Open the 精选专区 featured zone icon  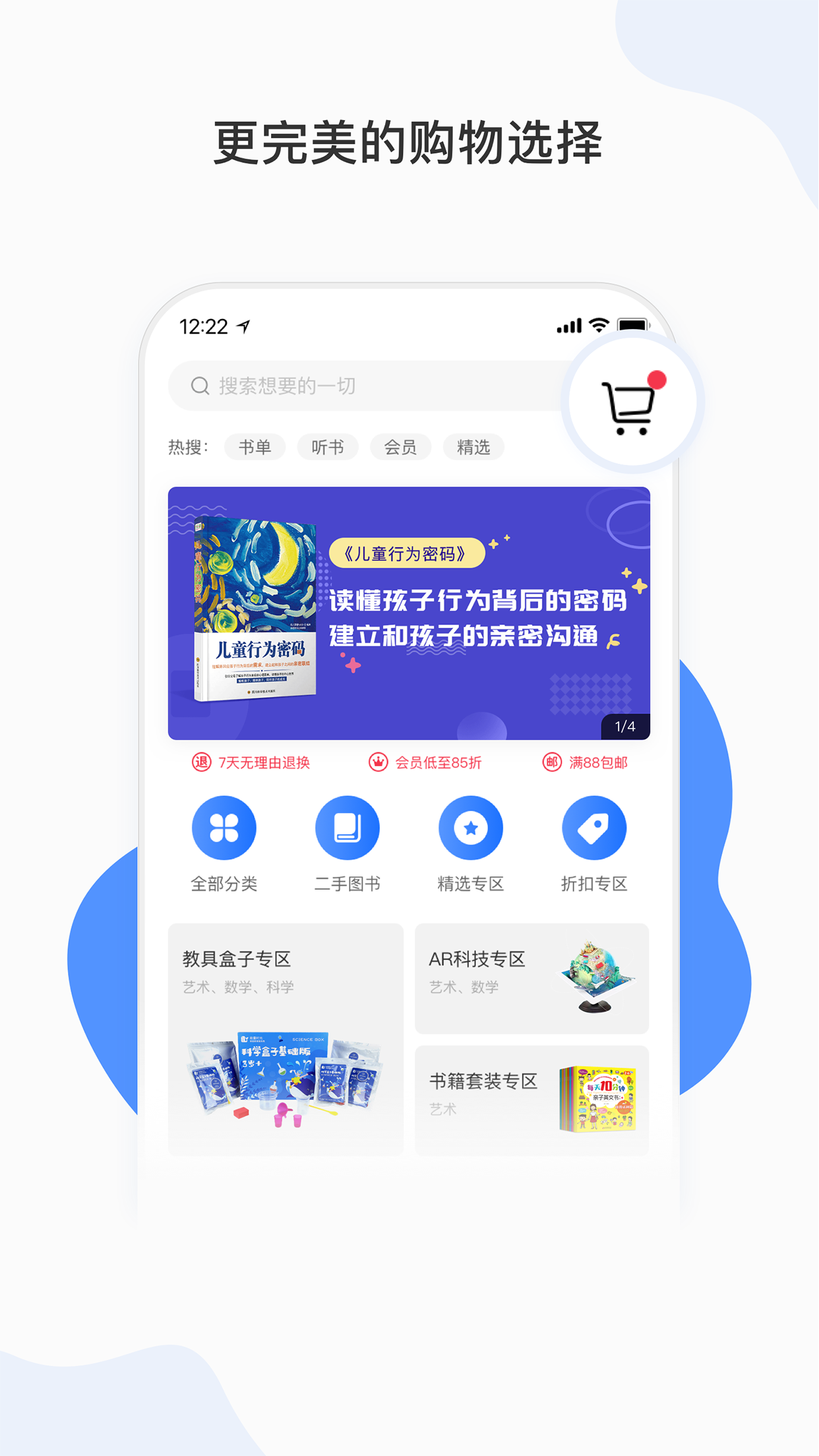471,828
